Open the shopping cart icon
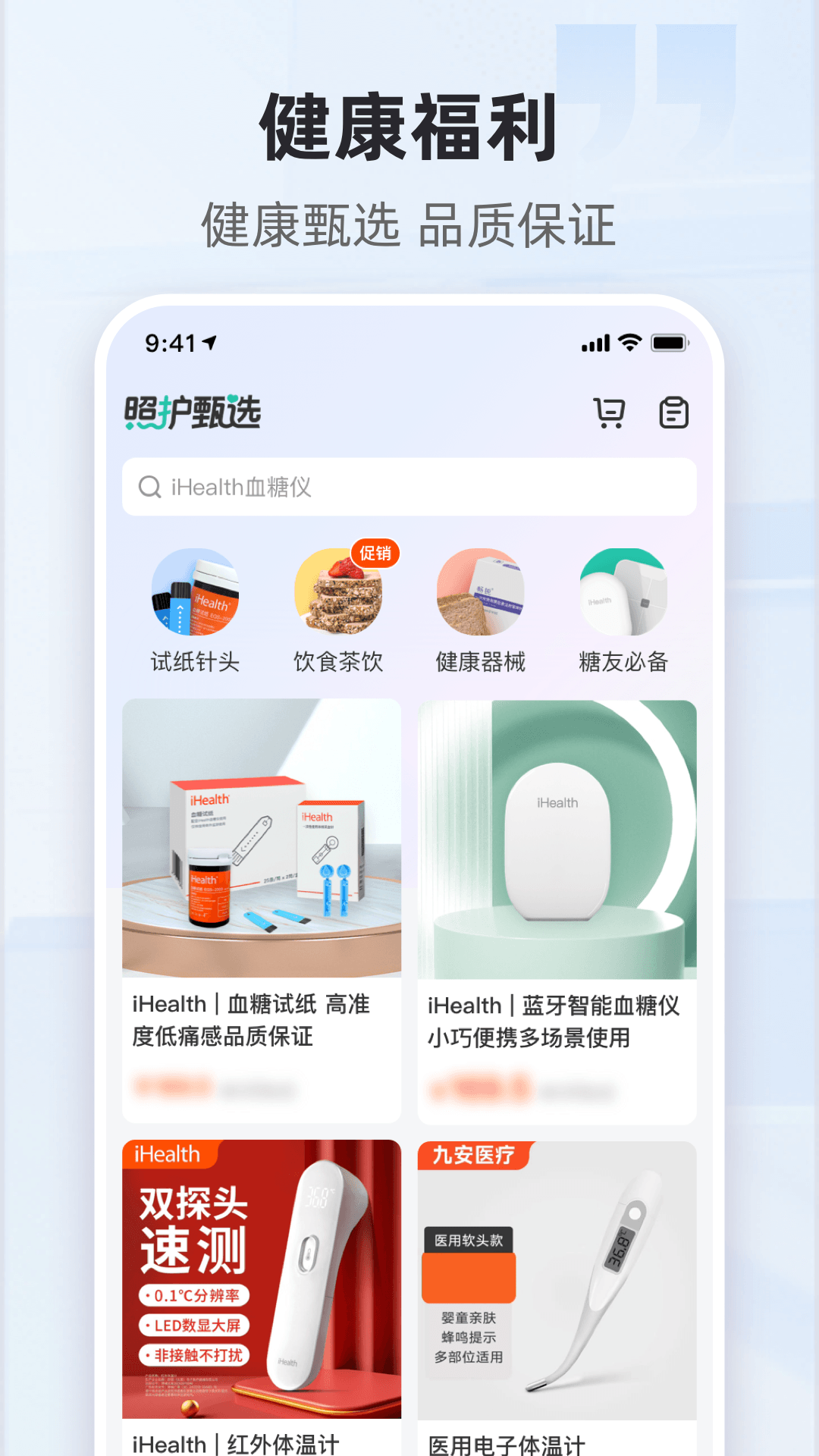This screenshot has height=1456, width=819. point(609,414)
